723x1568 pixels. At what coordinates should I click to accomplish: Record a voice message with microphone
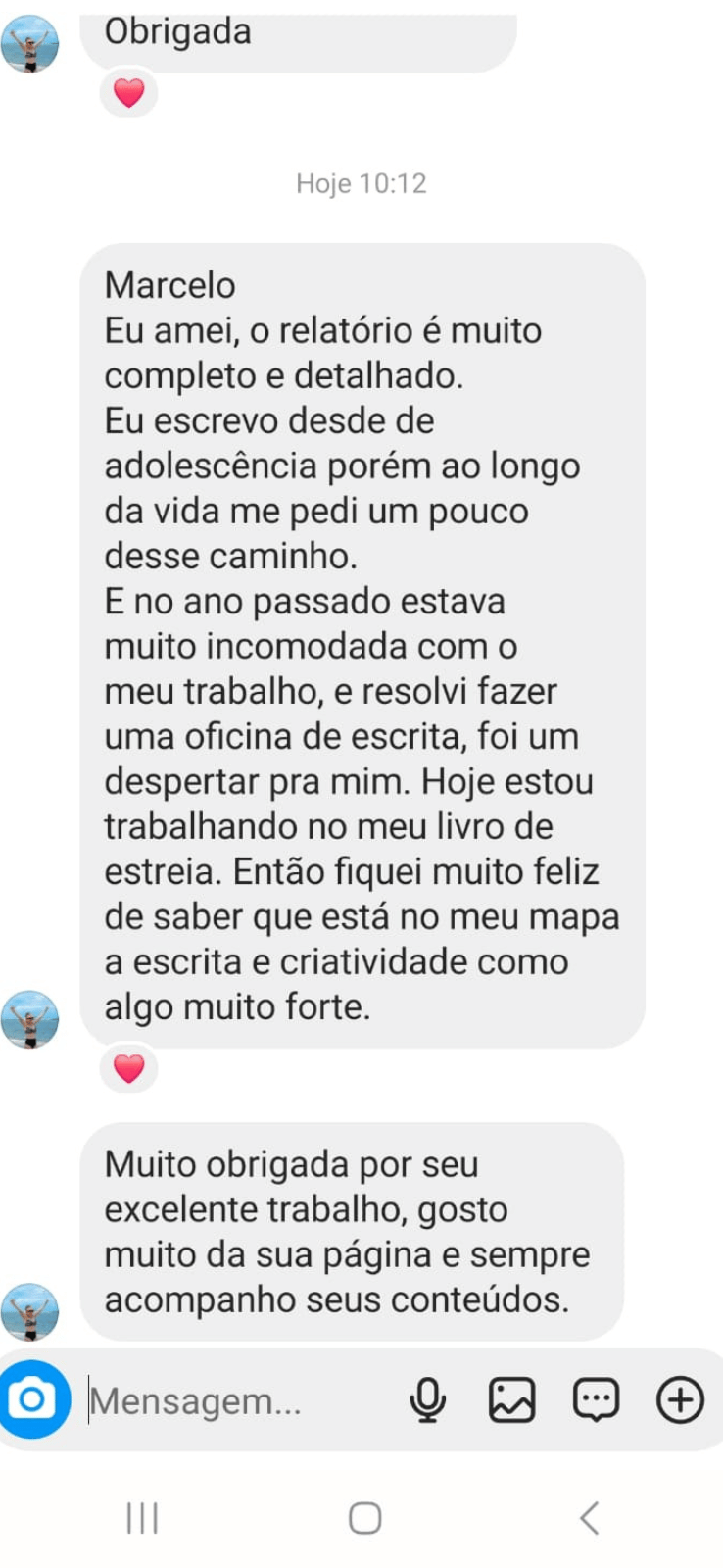pyautogui.click(x=427, y=1399)
